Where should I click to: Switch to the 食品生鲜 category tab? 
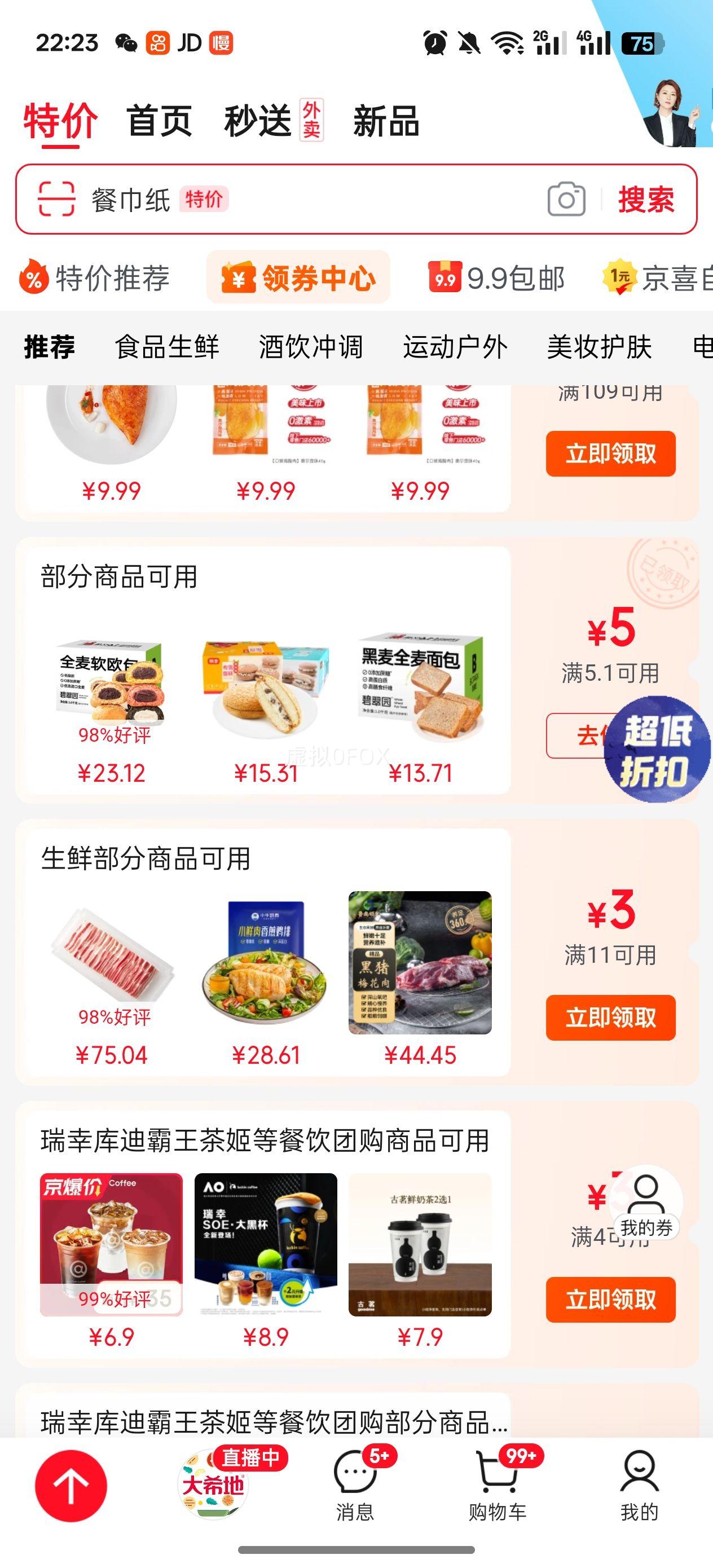168,346
